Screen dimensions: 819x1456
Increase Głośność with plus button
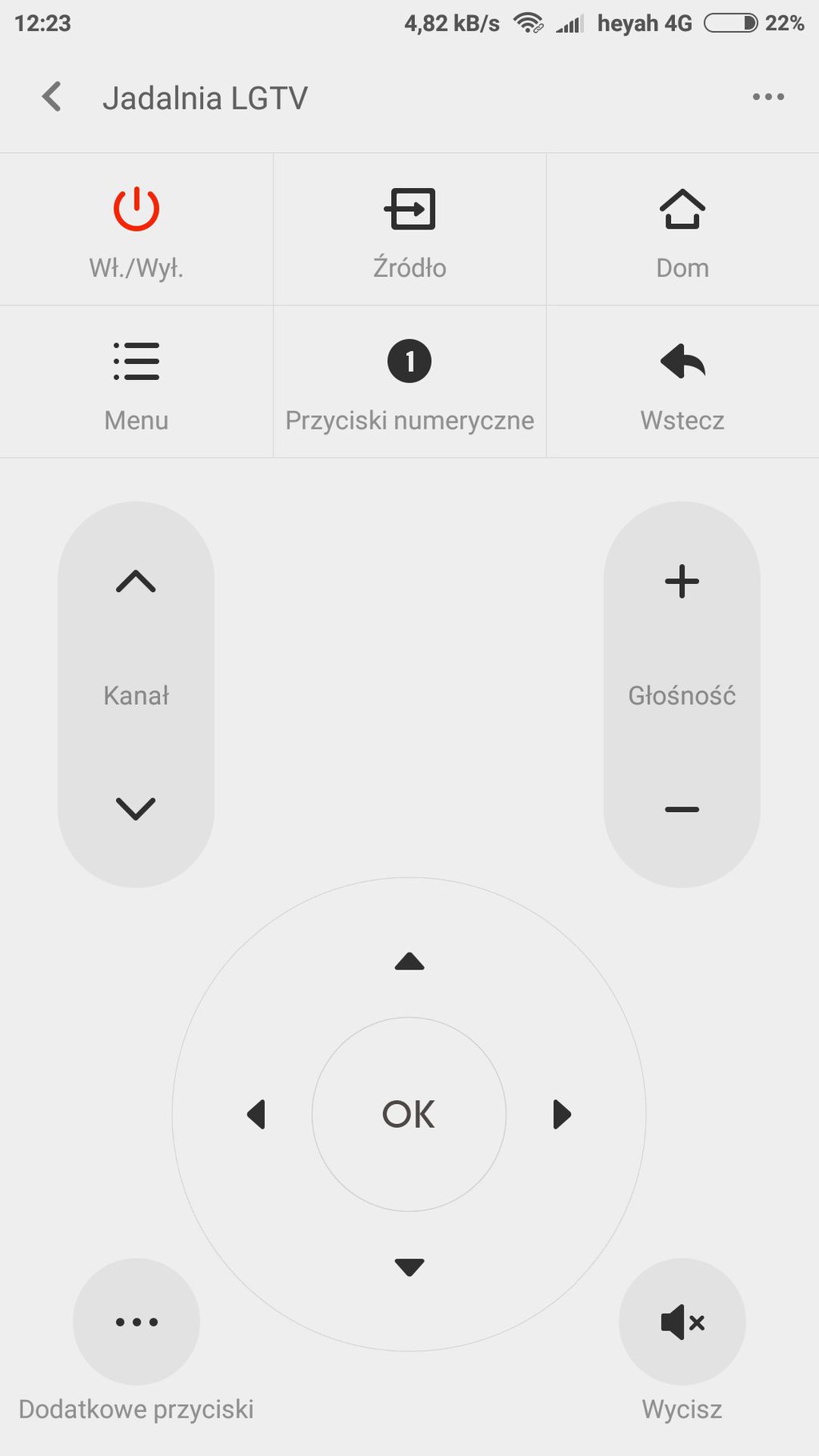pyautogui.click(x=682, y=582)
